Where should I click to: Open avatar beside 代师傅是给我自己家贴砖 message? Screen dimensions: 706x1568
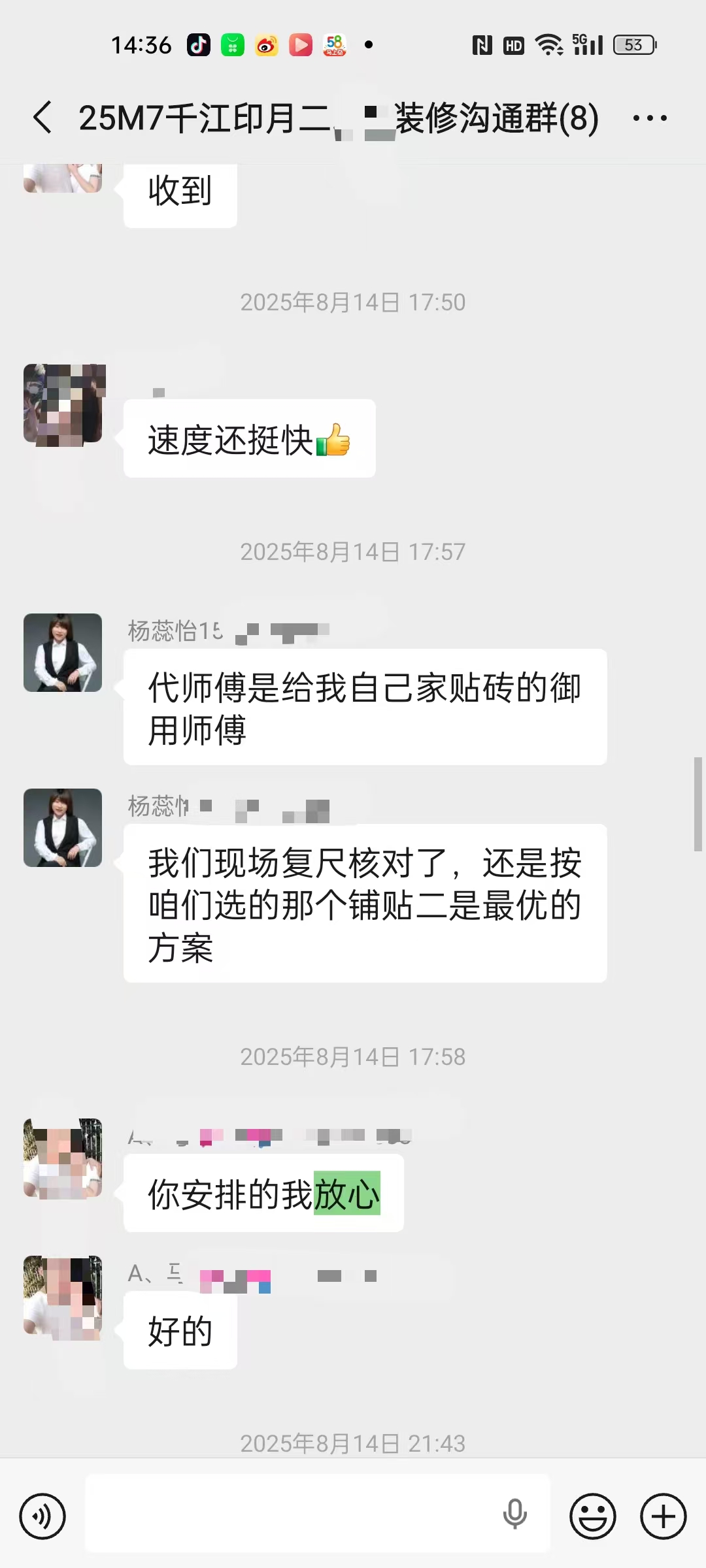point(63,653)
